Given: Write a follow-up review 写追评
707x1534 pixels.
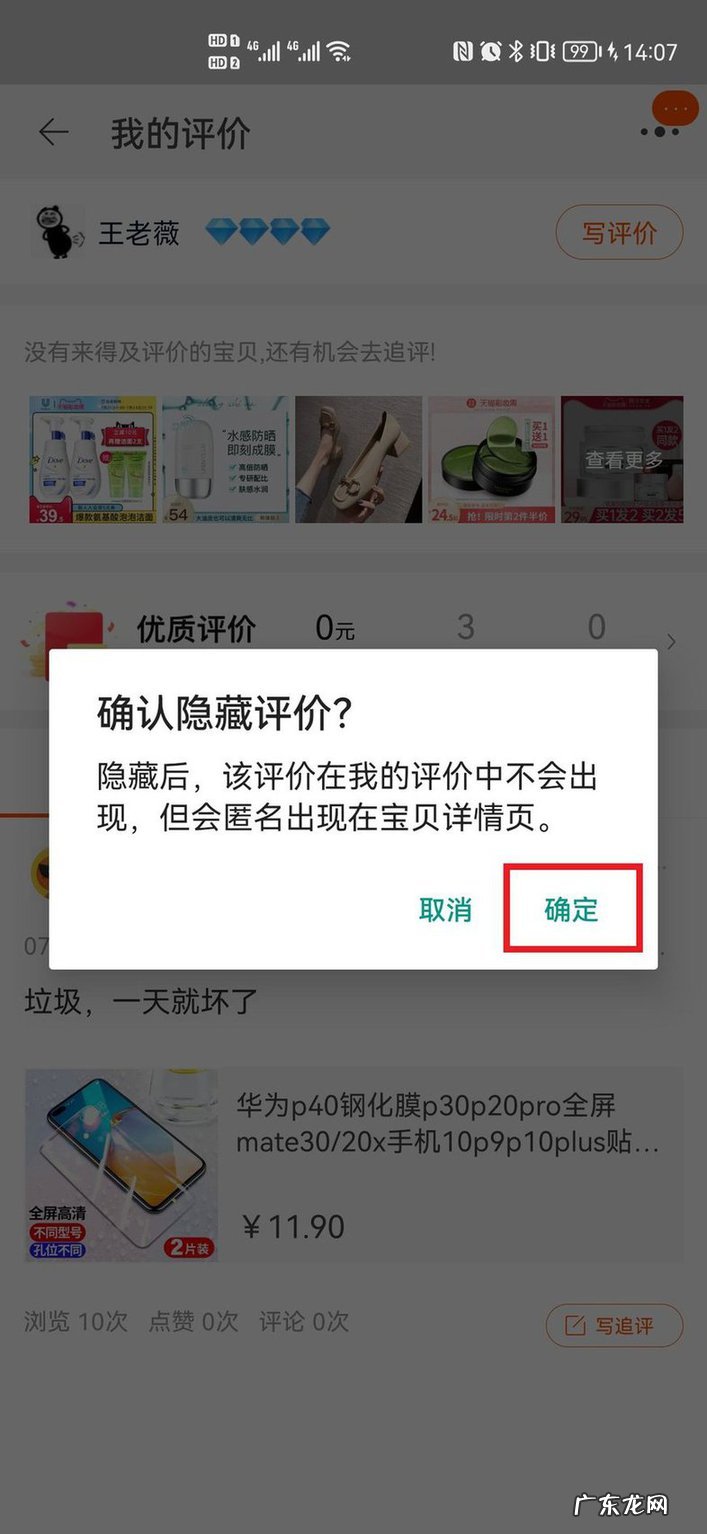Looking at the screenshot, I should tap(614, 1326).
